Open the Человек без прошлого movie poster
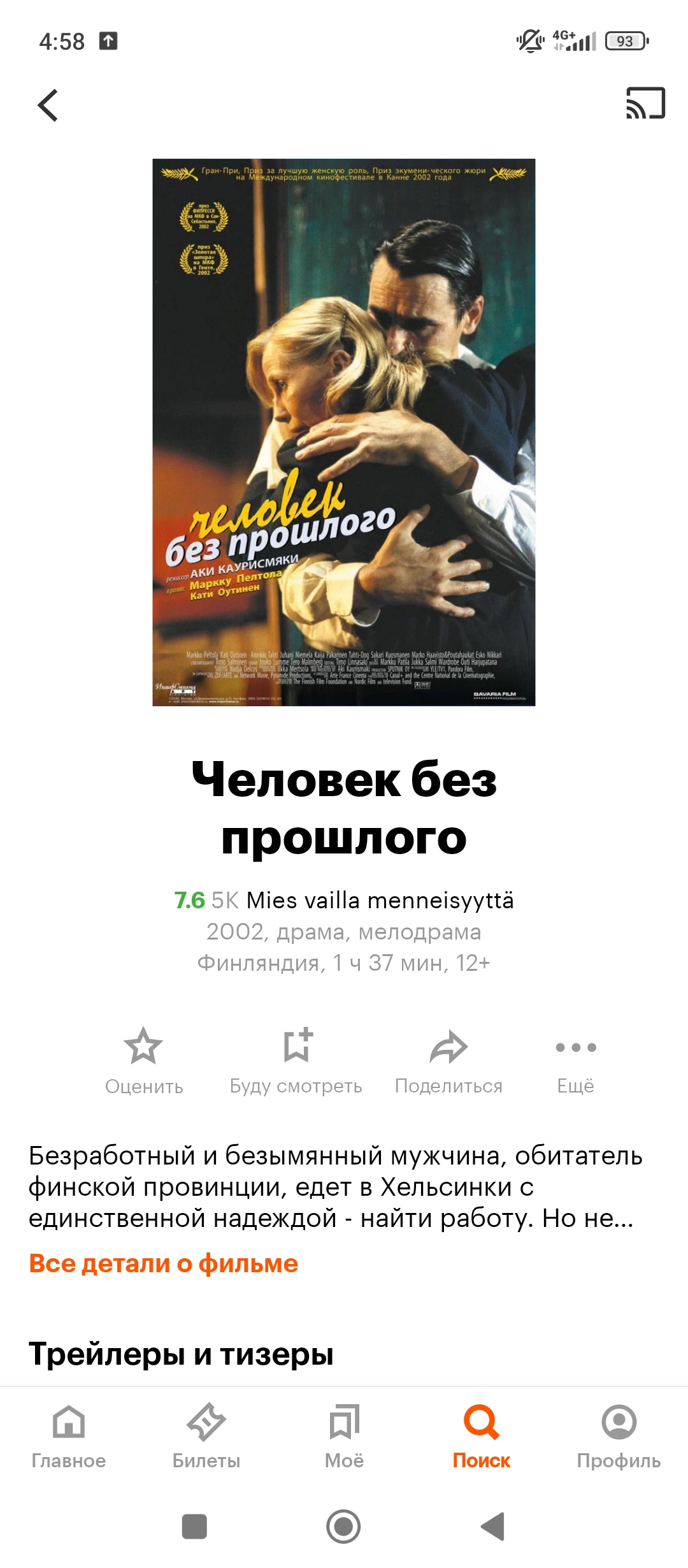Screen dimensions: 688x1568 pyautogui.click(x=344, y=432)
